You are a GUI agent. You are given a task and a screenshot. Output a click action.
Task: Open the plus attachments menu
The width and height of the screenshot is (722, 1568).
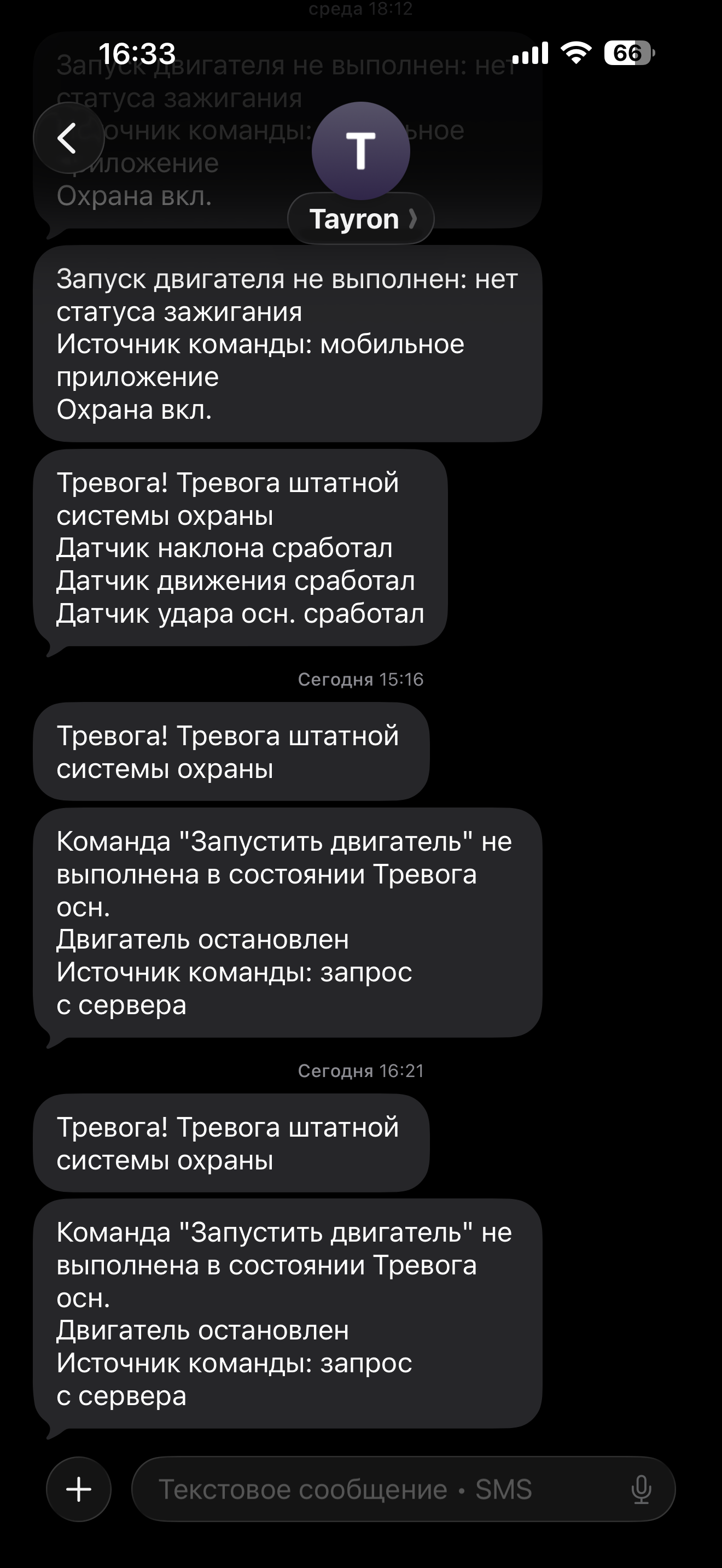point(79,1489)
